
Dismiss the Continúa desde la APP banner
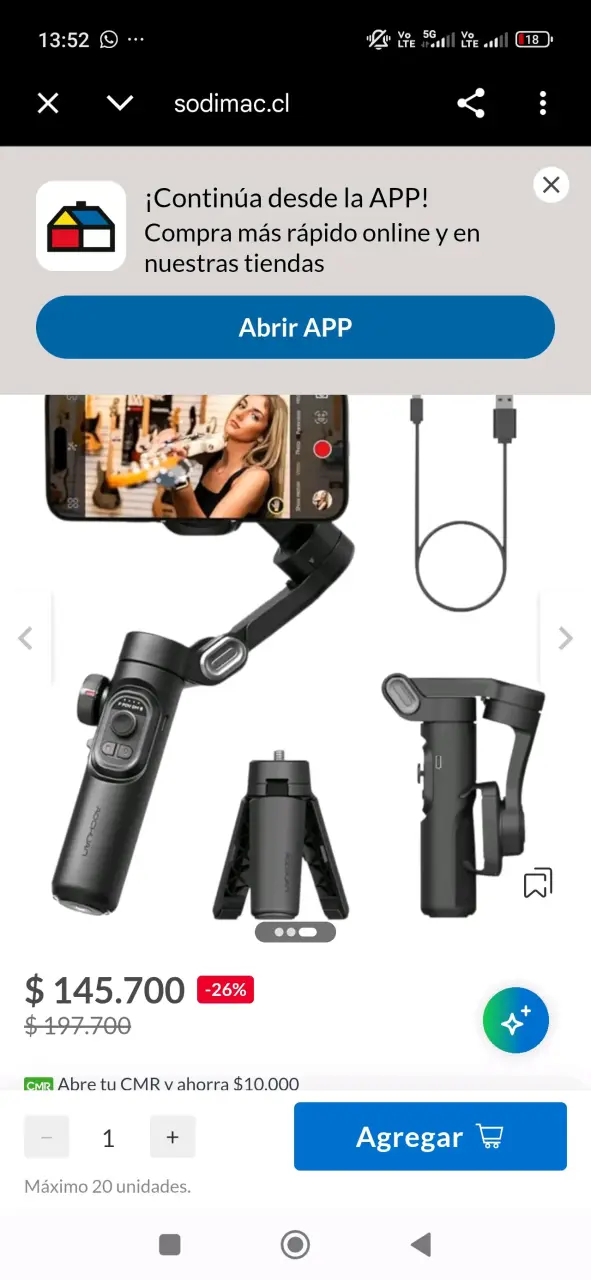pos(551,185)
